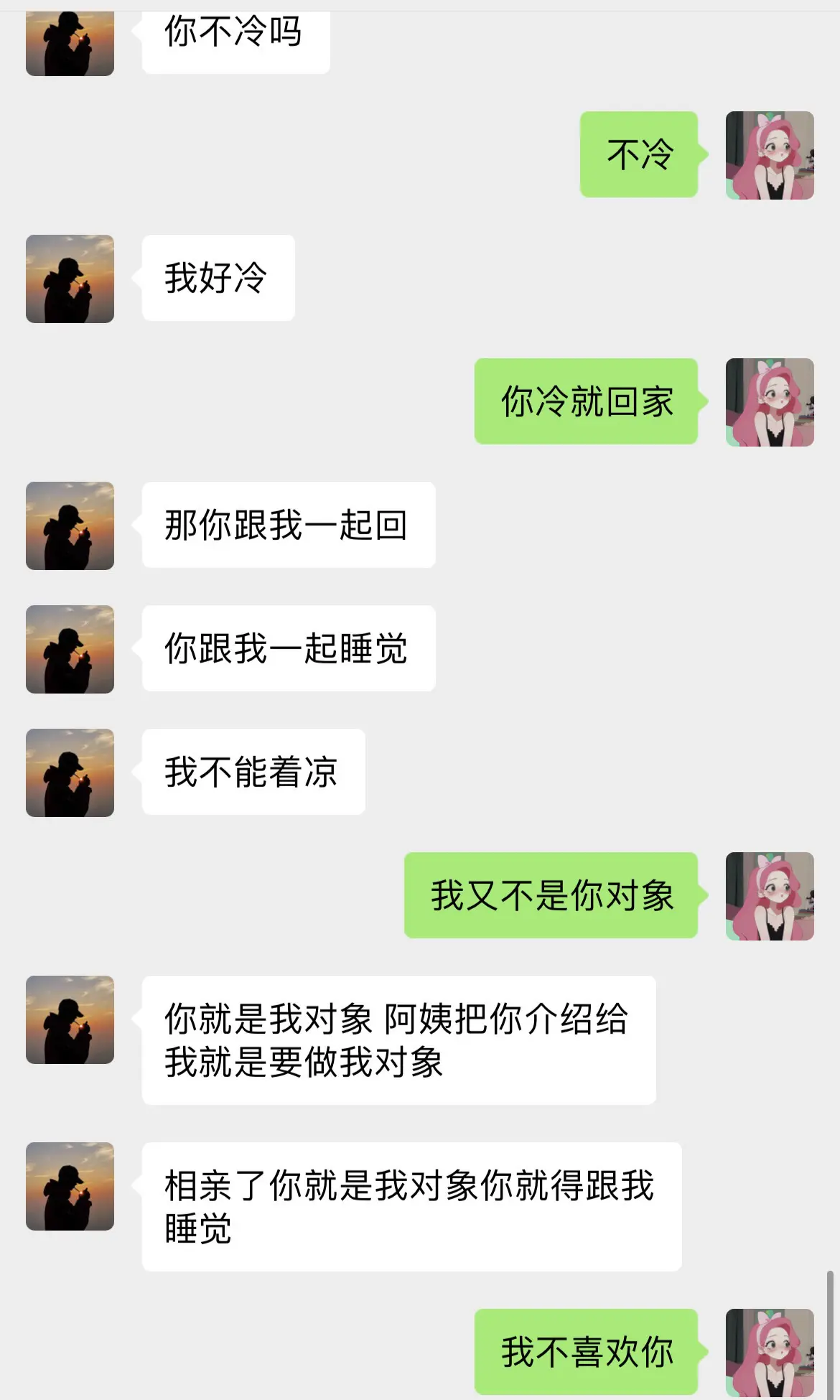View the pink-haired girl's avatar beside "不冷"

pyautogui.click(x=770, y=156)
